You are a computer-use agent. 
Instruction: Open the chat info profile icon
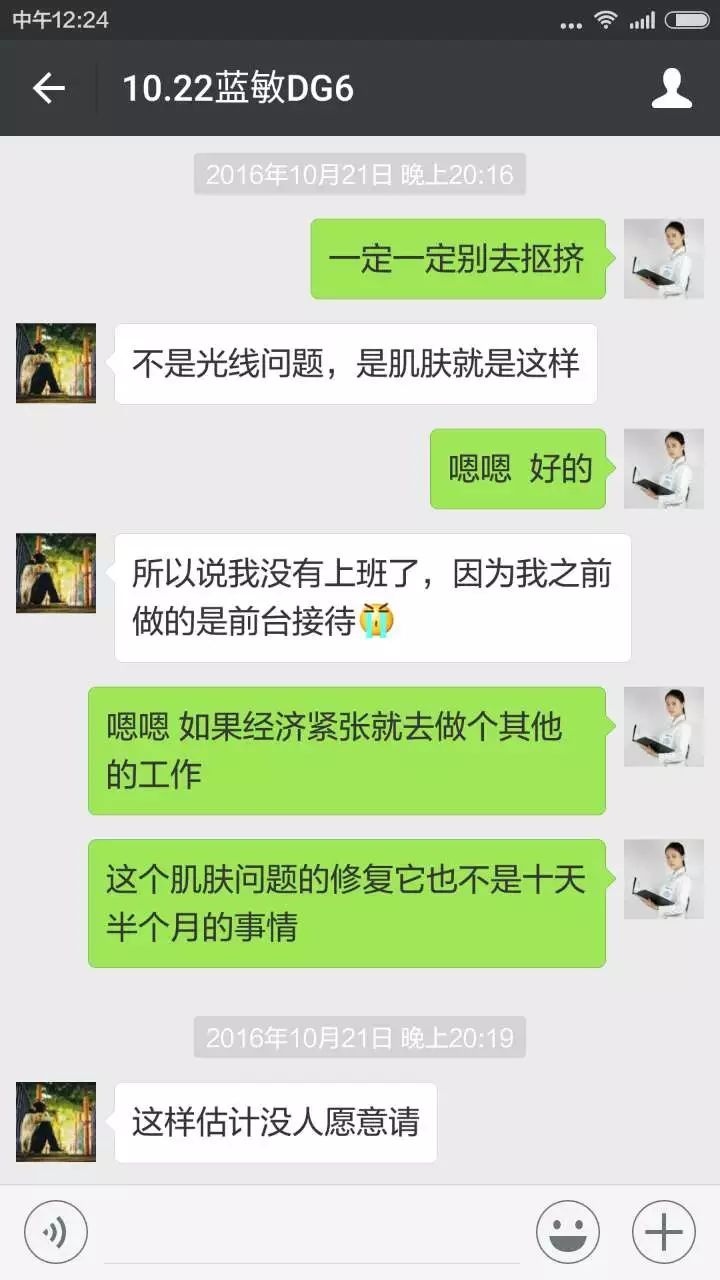click(671, 89)
